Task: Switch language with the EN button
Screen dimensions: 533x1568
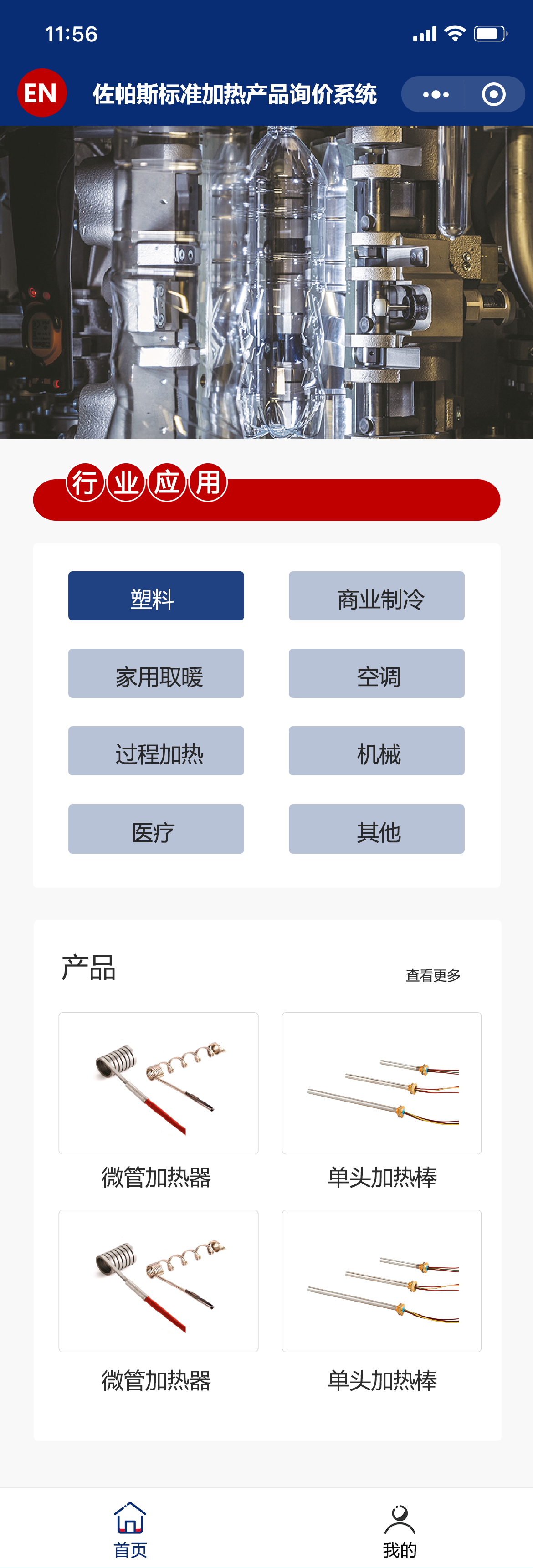Action: (41, 93)
